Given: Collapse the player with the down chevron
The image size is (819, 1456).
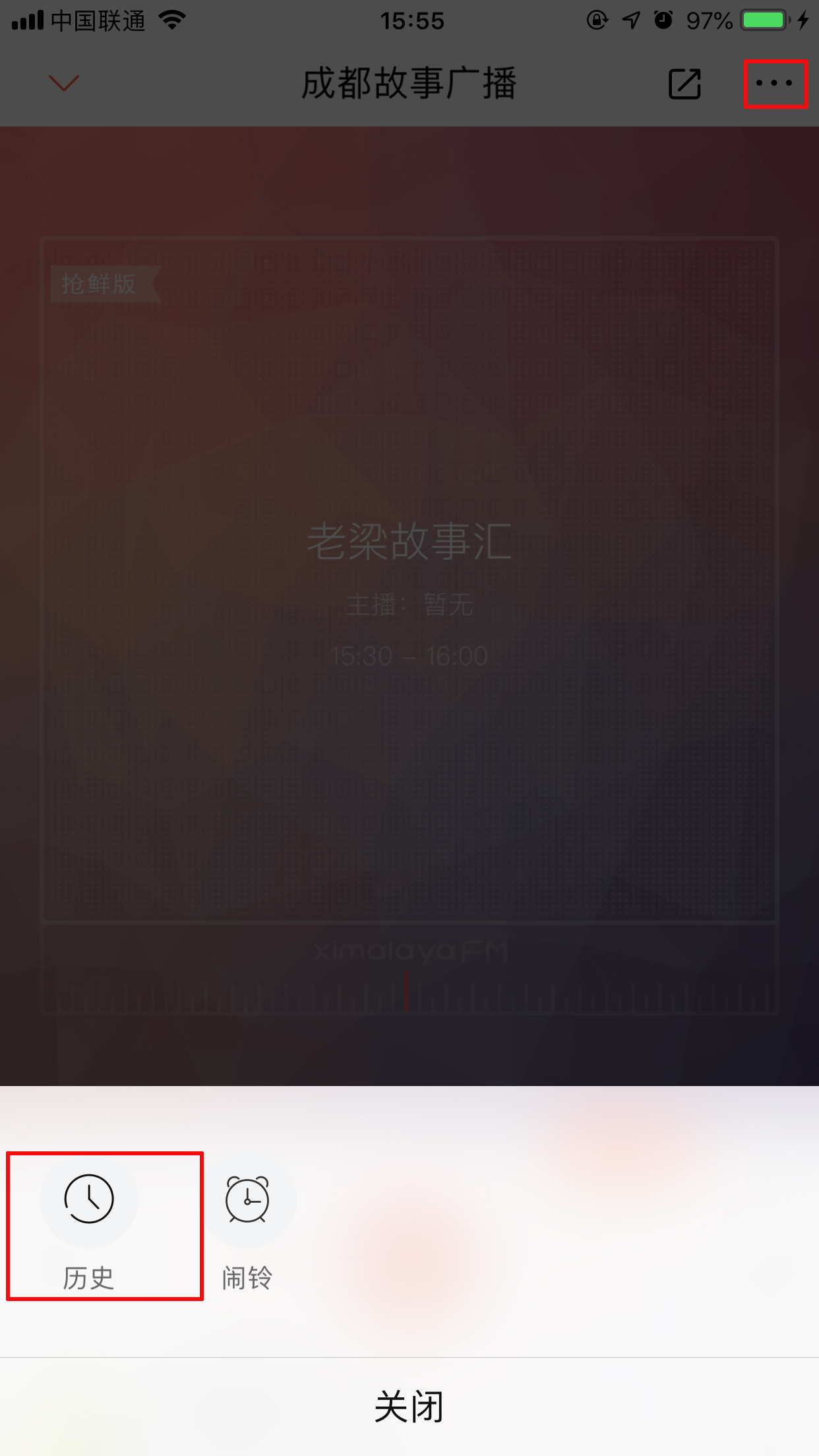Looking at the screenshot, I should click(x=63, y=82).
